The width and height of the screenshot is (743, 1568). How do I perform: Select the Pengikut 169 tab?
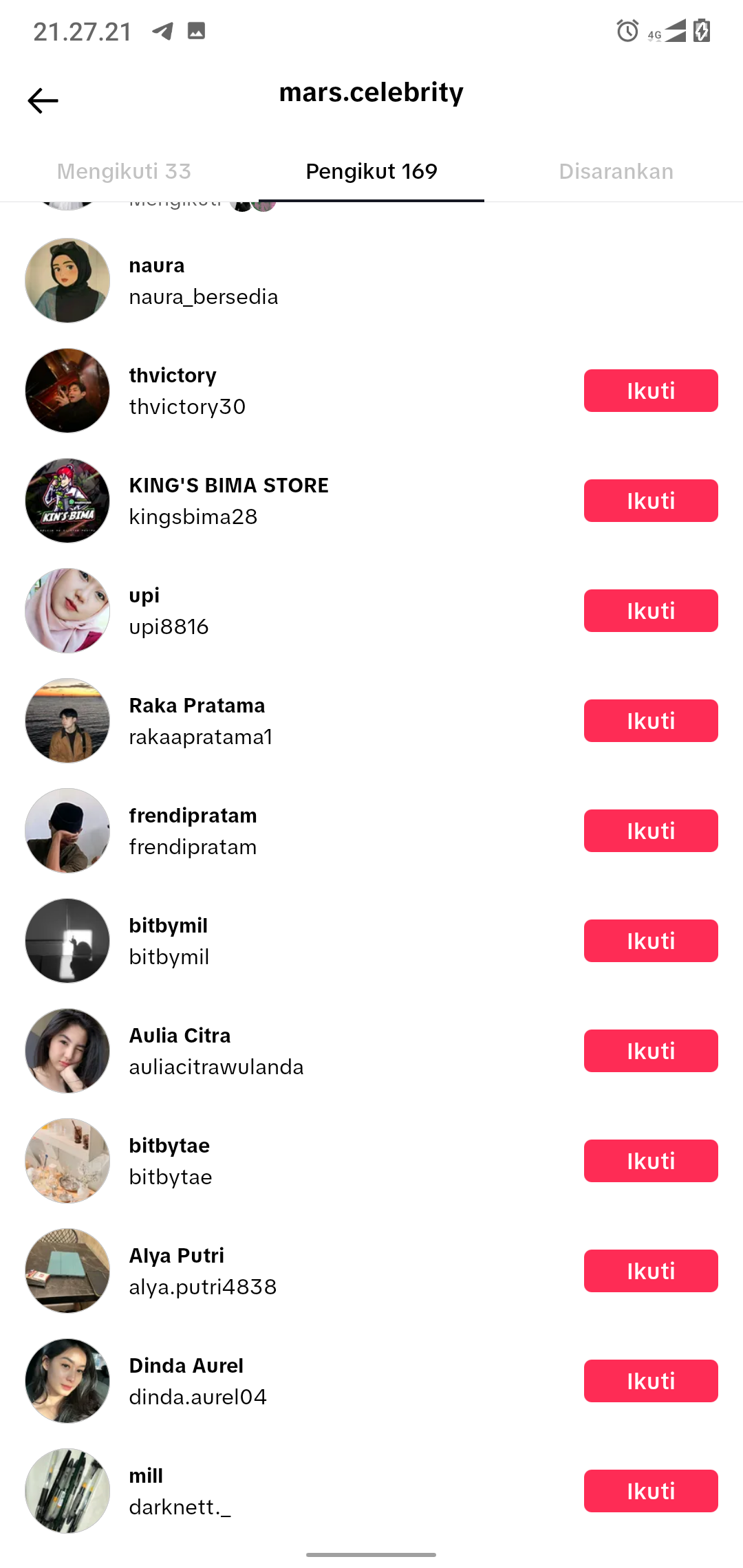(x=371, y=171)
